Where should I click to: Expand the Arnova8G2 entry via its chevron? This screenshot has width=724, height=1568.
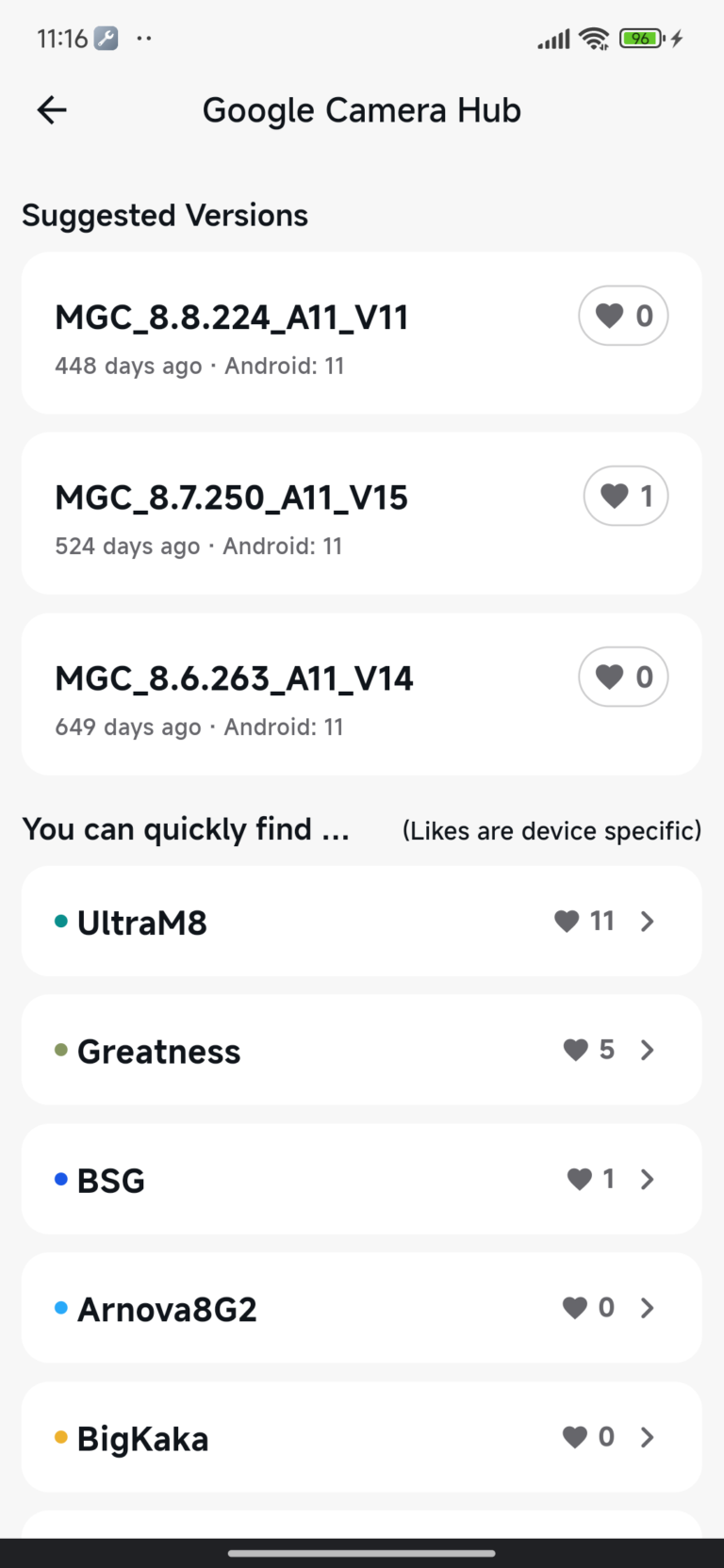(648, 1308)
